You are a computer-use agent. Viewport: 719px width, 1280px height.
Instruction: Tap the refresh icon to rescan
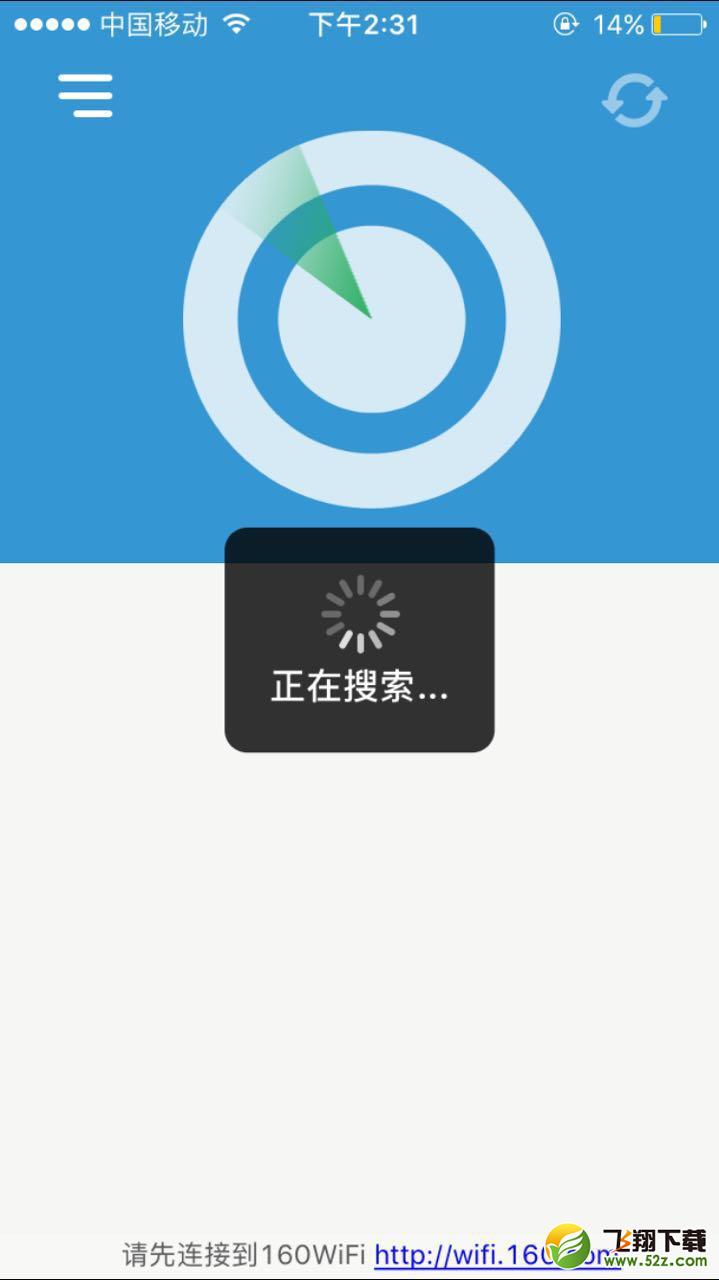click(x=634, y=100)
